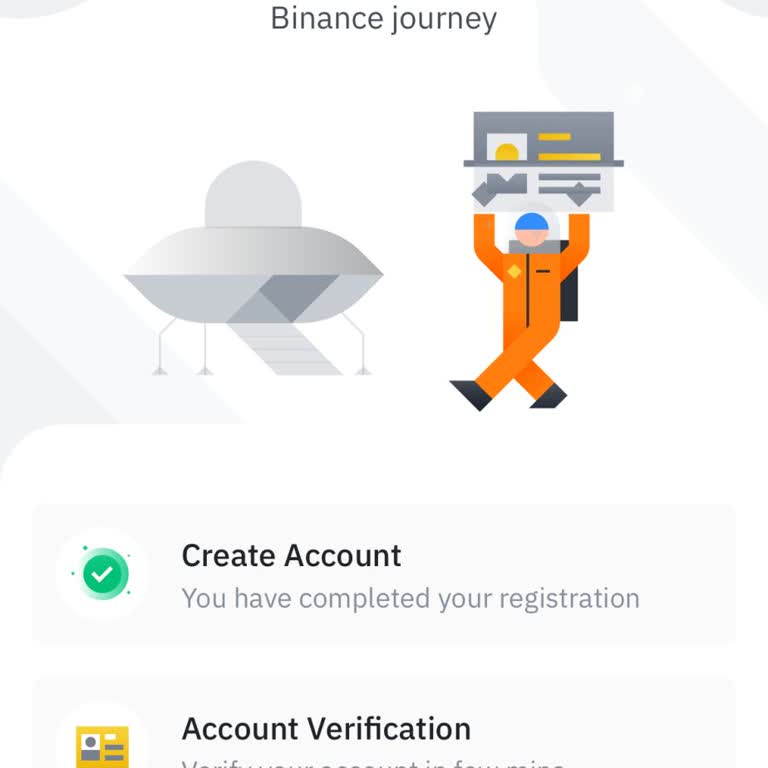Open the Account Verification step
The height and width of the screenshot is (768, 768).
[x=384, y=730]
